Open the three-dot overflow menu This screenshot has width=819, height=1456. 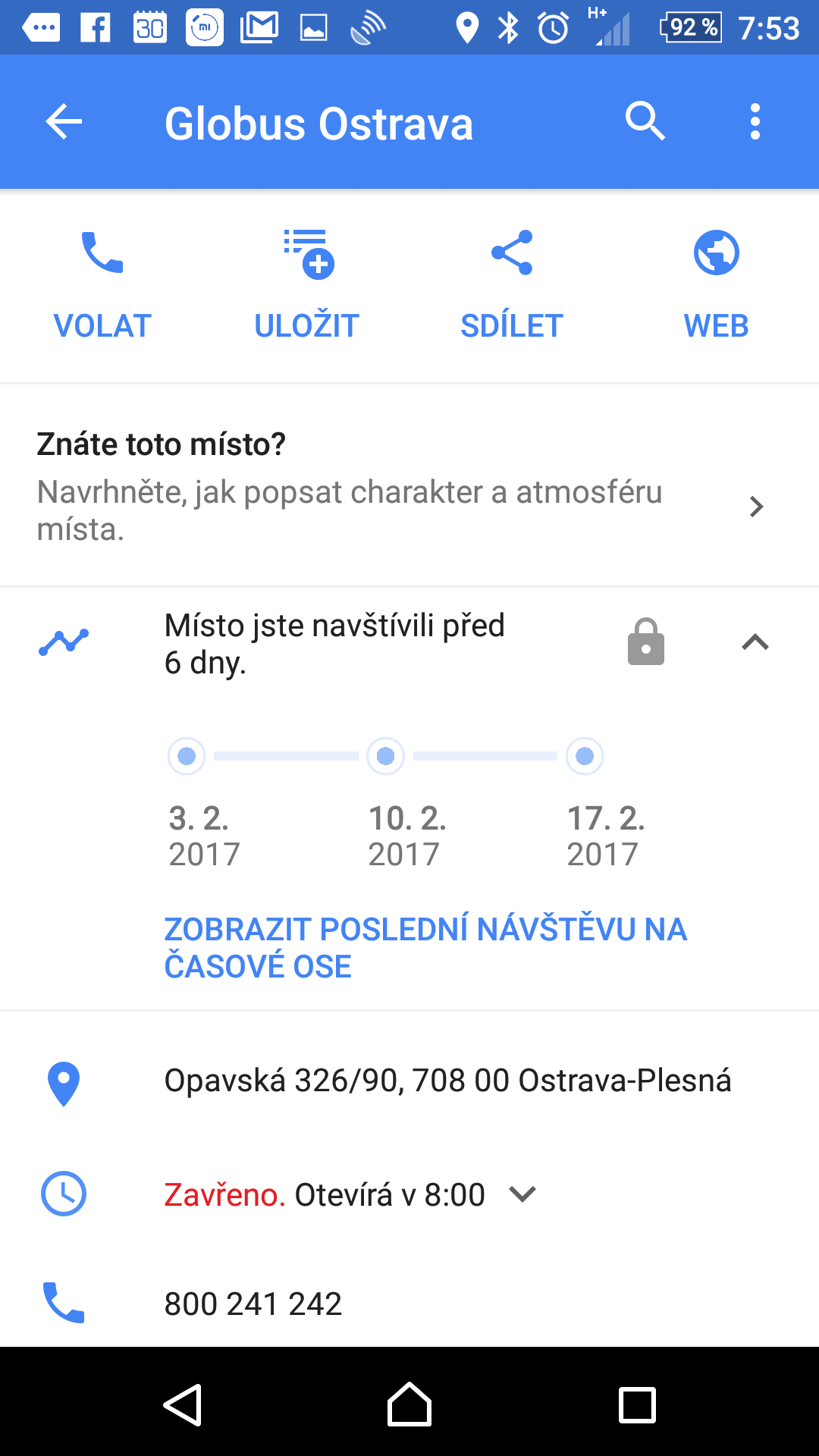755,122
